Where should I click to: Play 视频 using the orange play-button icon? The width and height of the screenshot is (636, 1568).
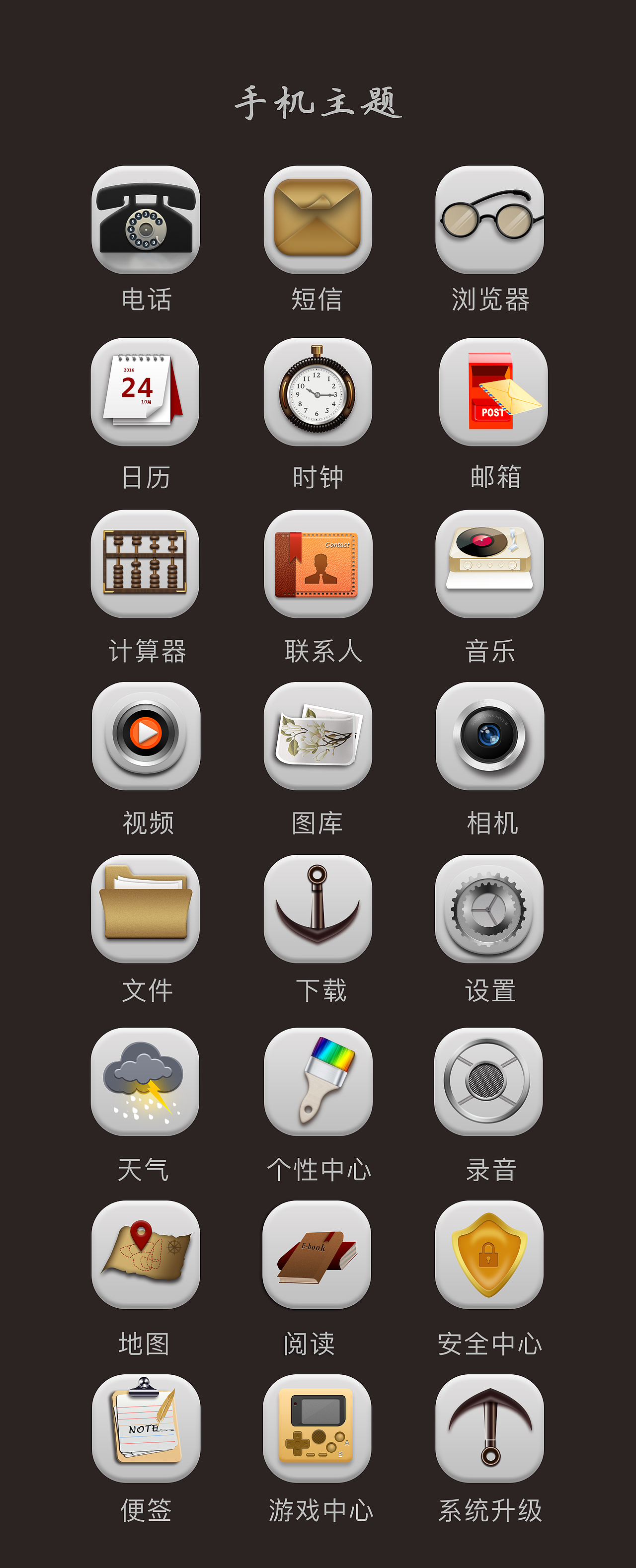pyautogui.click(x=145, y=737)
